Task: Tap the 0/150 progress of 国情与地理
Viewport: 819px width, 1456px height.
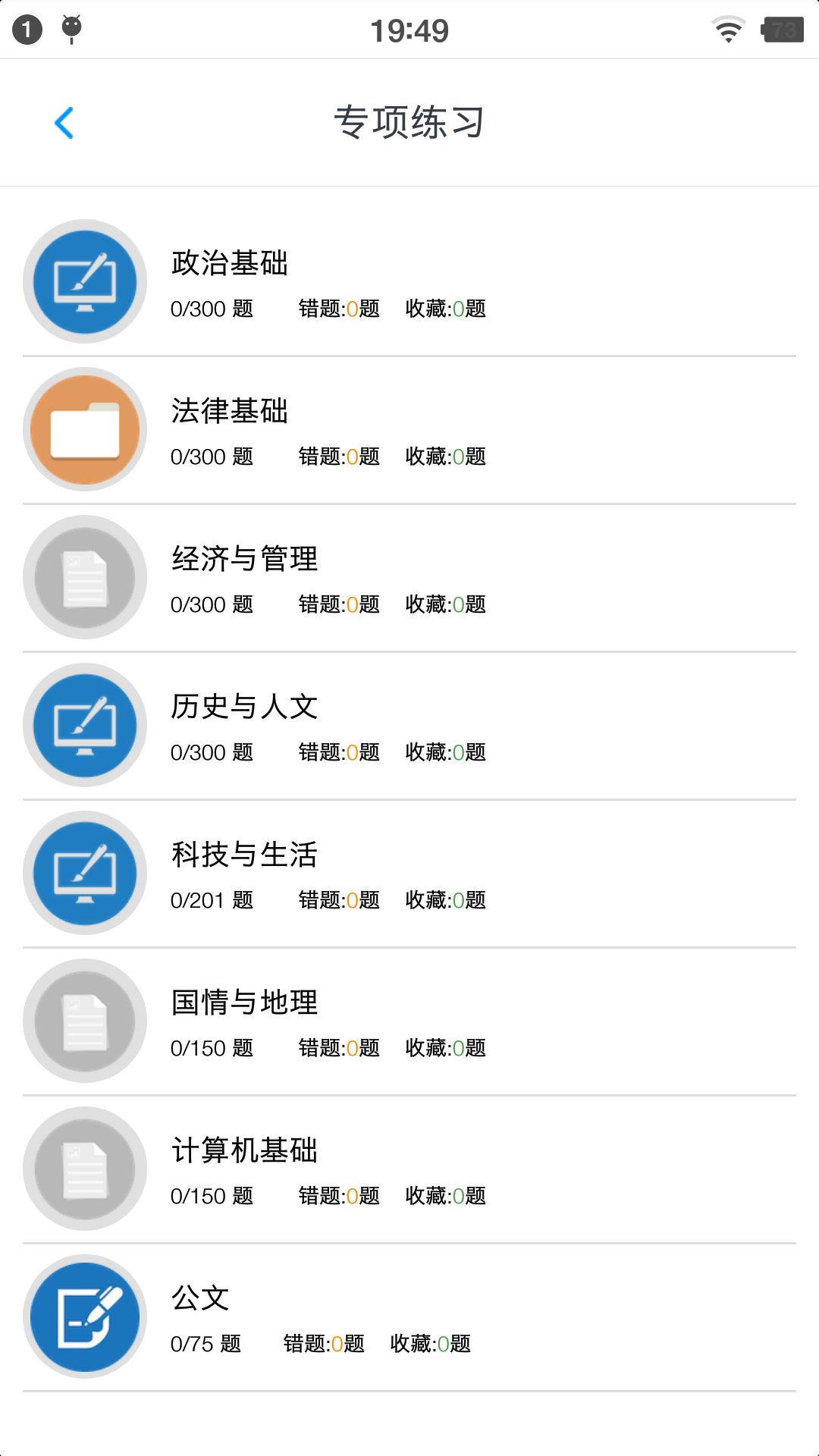Action: [x=212, y=1048]
